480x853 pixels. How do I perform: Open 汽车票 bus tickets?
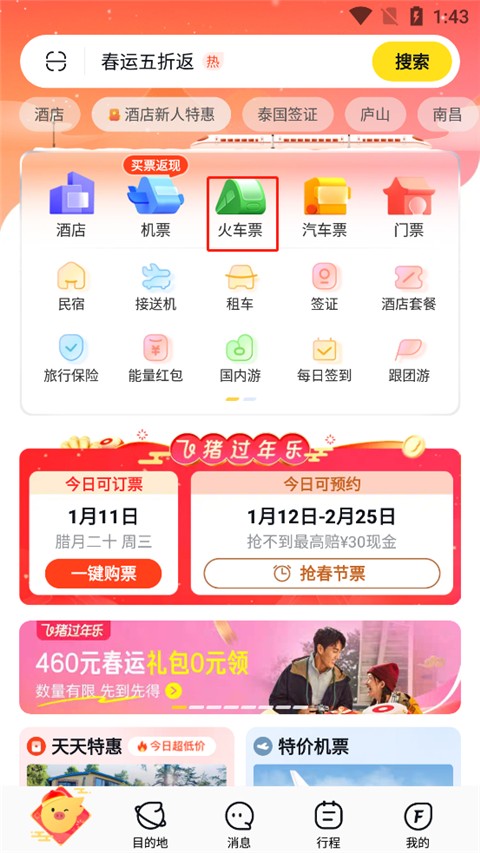[x=325, y=207]
